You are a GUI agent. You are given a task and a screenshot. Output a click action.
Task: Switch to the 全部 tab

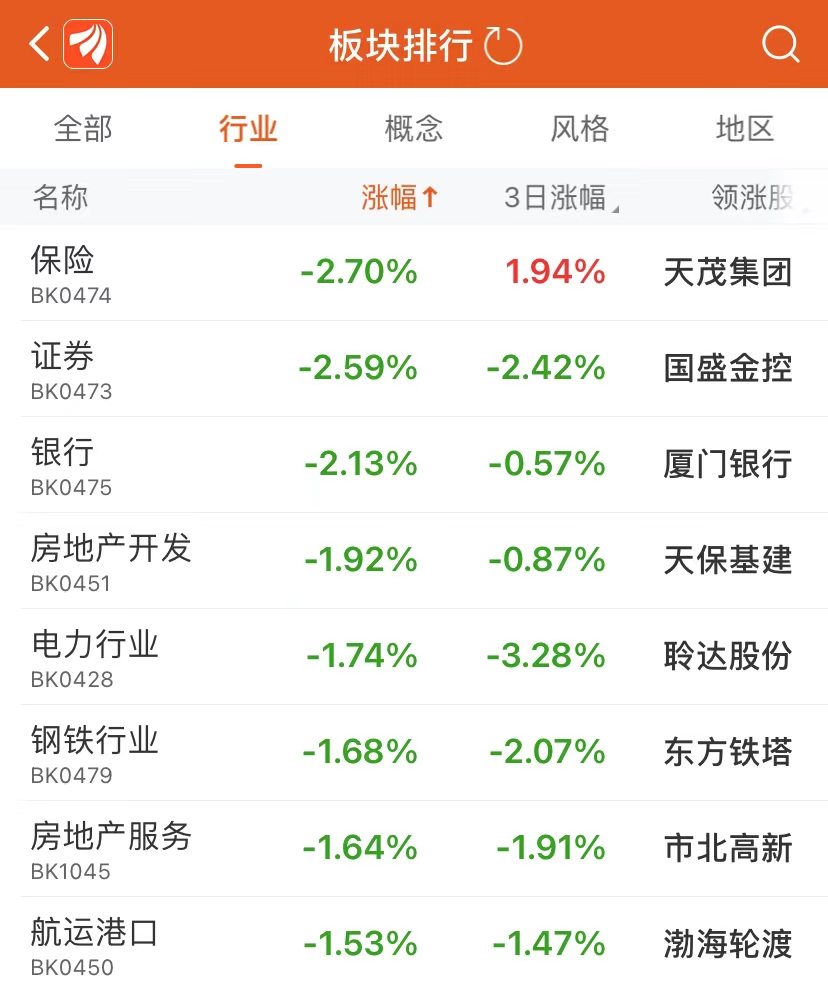pos(83,129)
